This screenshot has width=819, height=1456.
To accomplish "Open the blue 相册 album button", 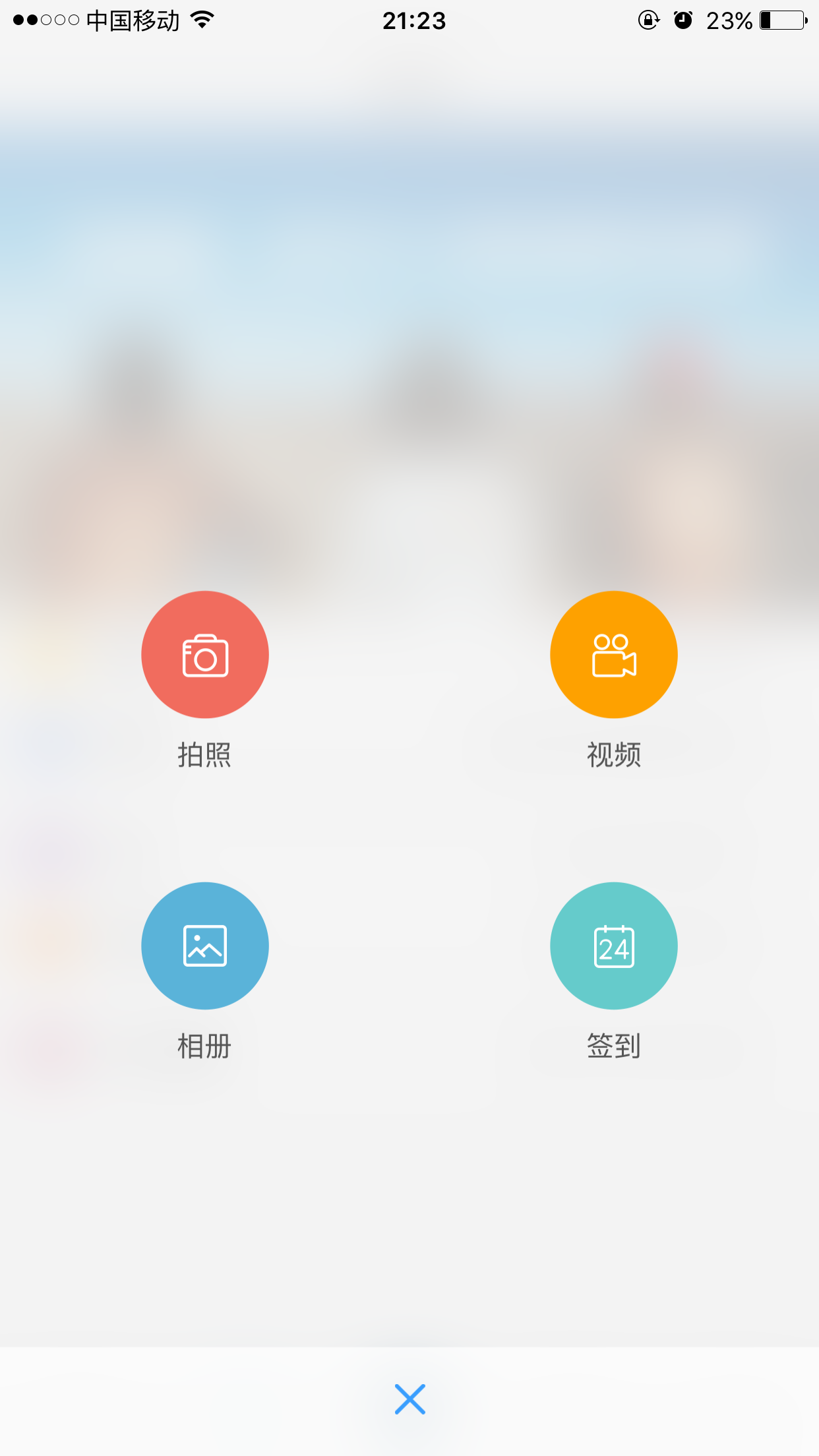I will click(x=205, y=946).
